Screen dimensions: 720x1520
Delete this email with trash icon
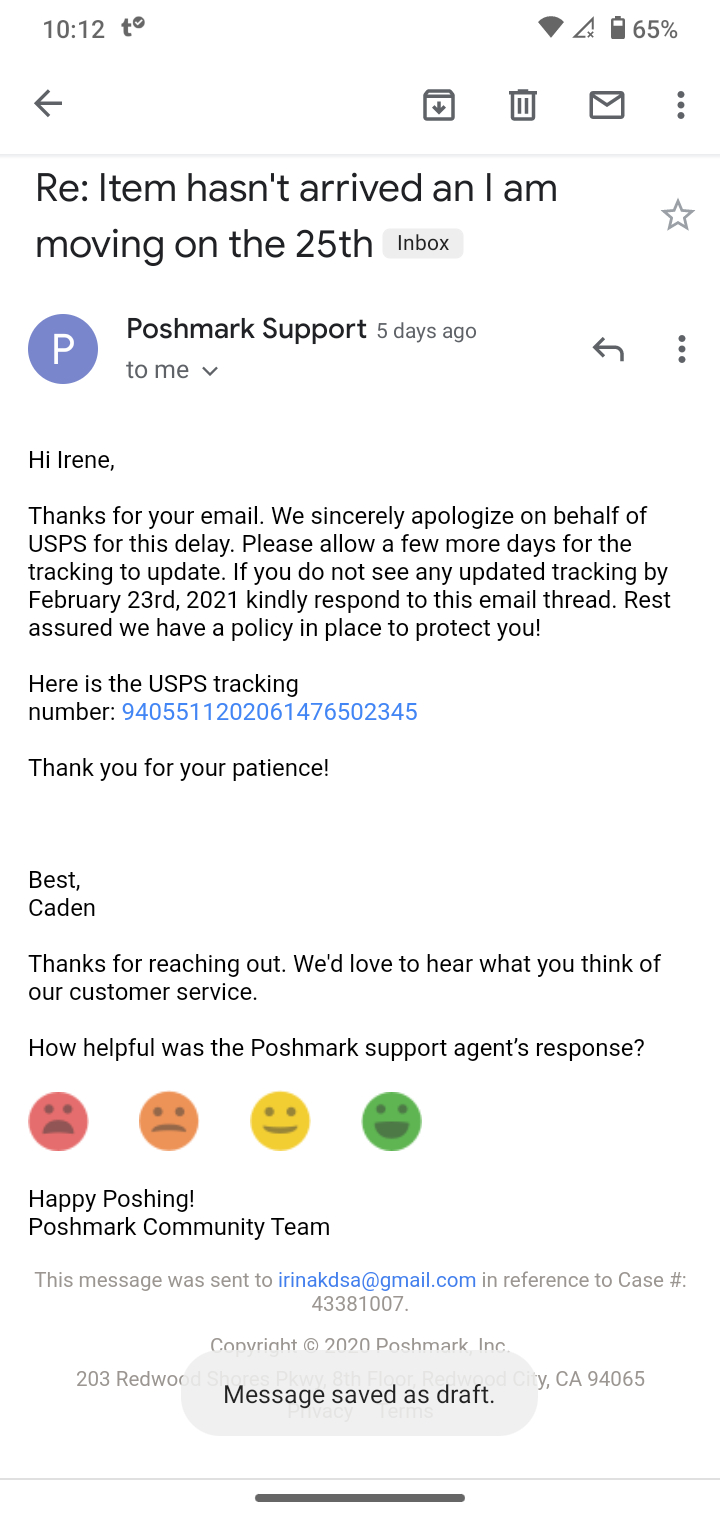(x=523, y=104)
